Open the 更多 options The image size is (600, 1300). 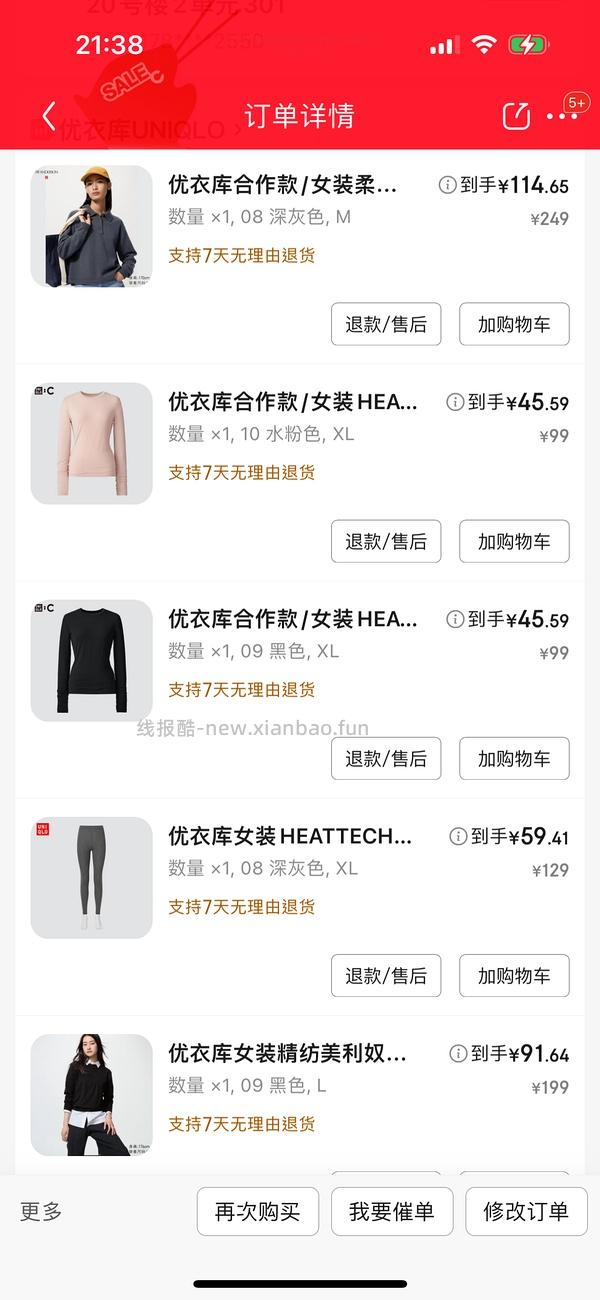click(x=41, y=1212)
